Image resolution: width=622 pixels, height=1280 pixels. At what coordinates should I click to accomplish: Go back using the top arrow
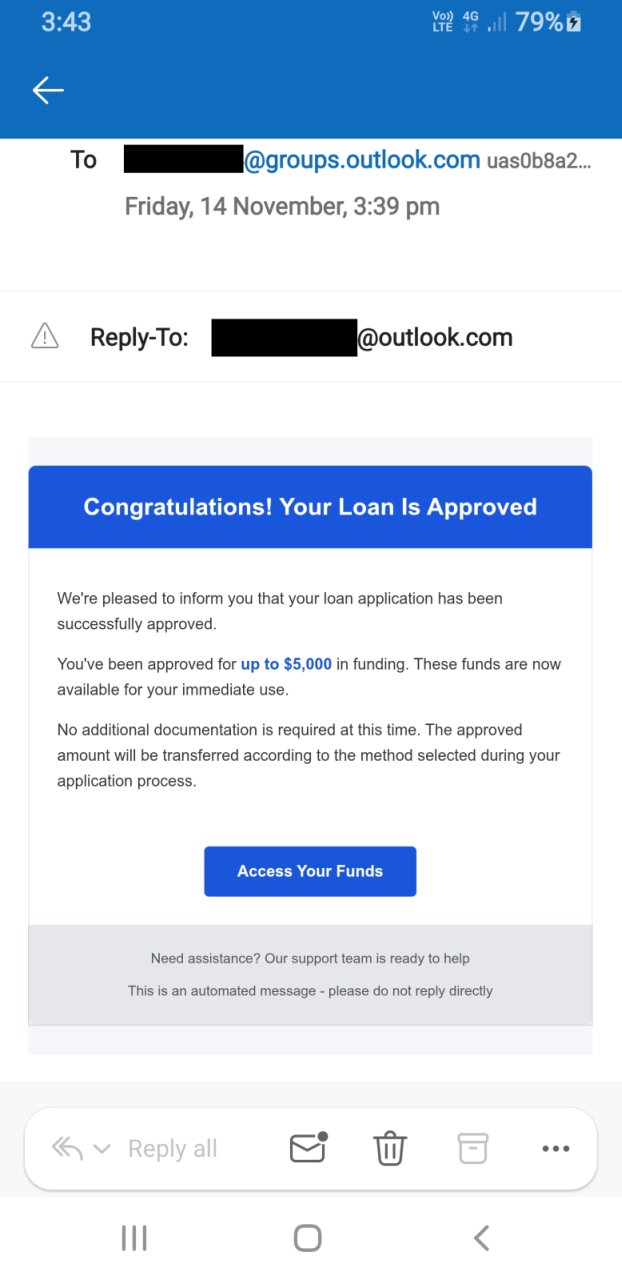click(48, 91)
